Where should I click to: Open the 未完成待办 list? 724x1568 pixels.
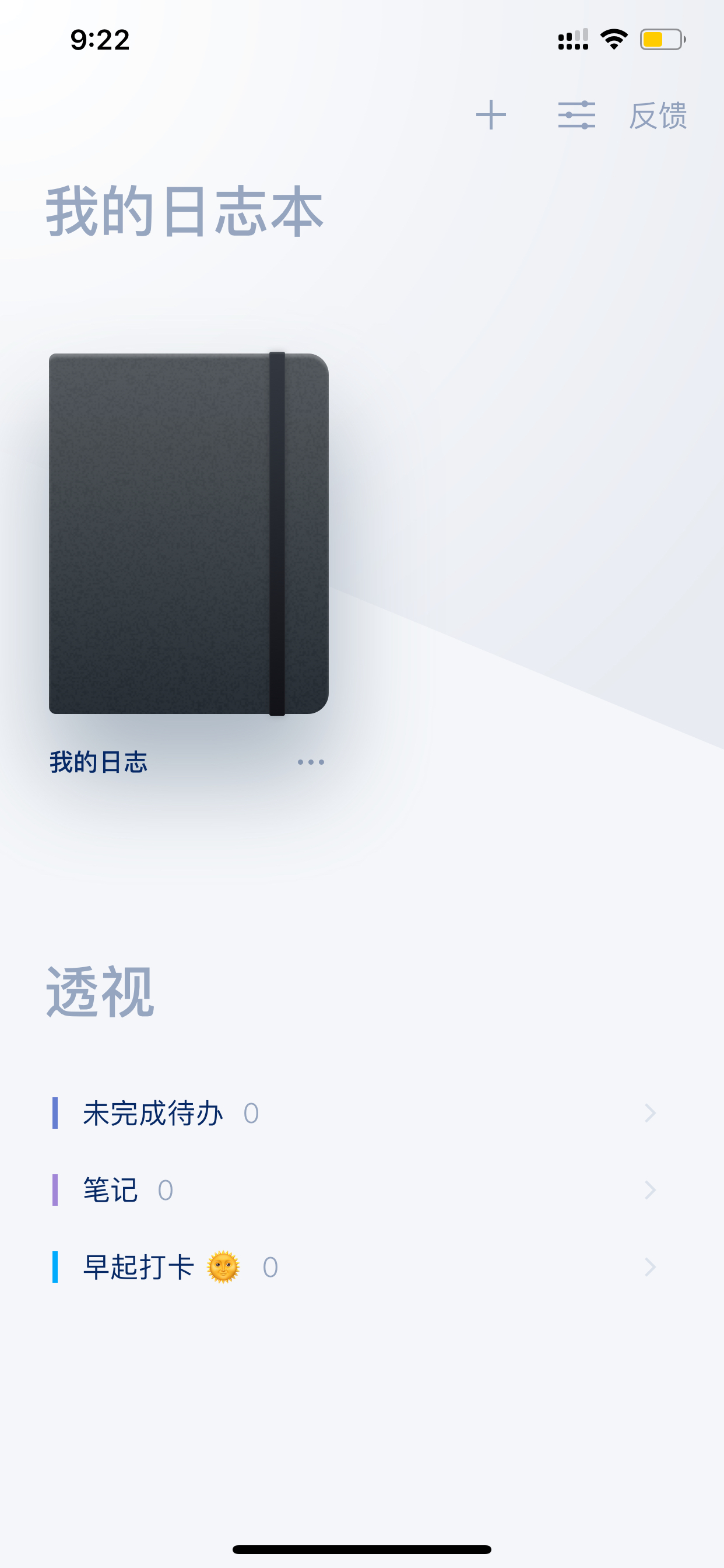tap(354, 1114)
